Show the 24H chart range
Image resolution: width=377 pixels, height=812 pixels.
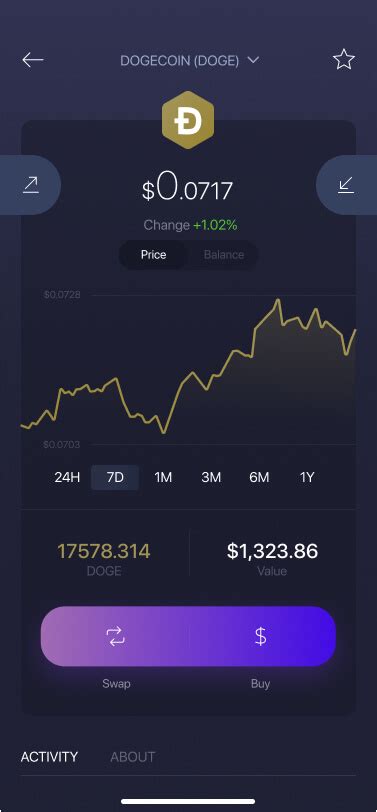[67, 477]
